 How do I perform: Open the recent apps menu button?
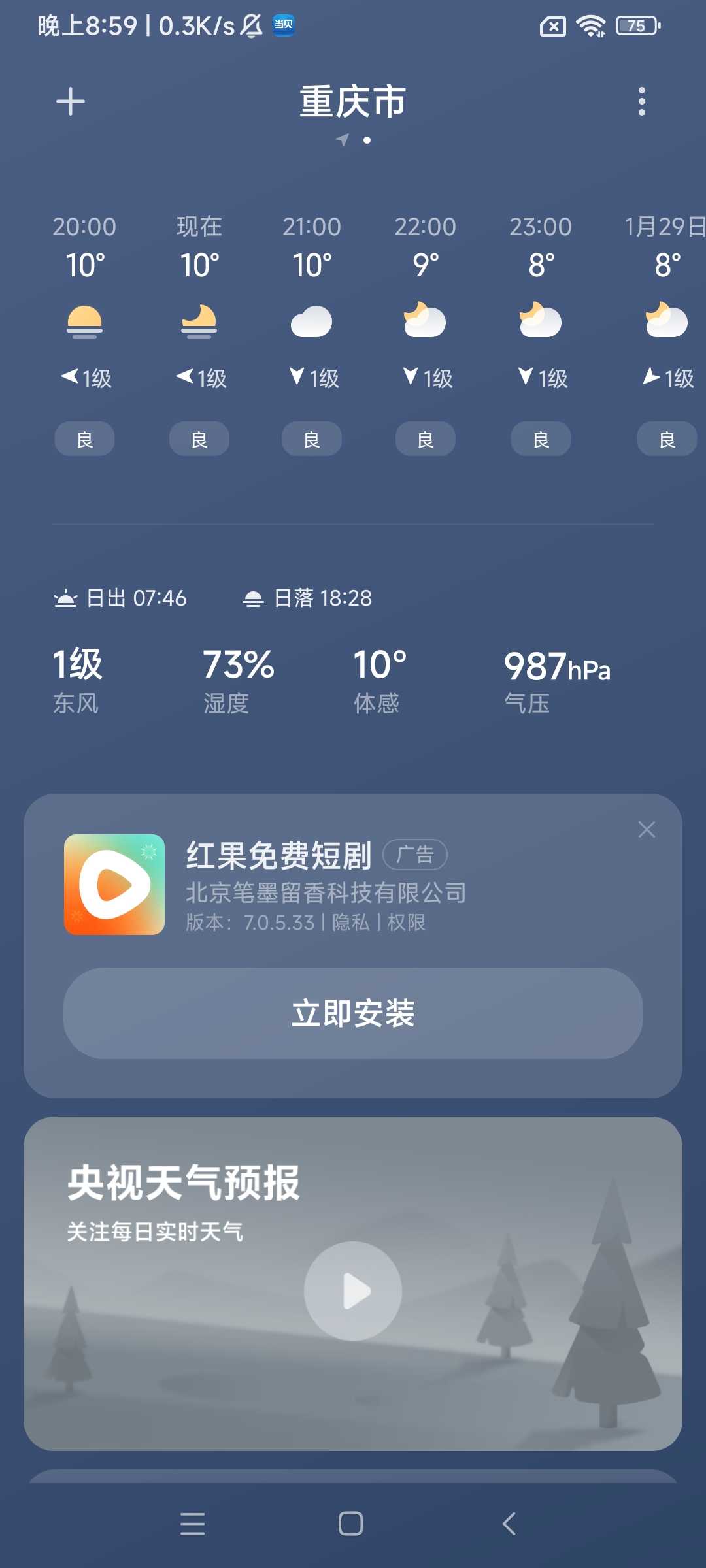click(x=193, y=1524)
